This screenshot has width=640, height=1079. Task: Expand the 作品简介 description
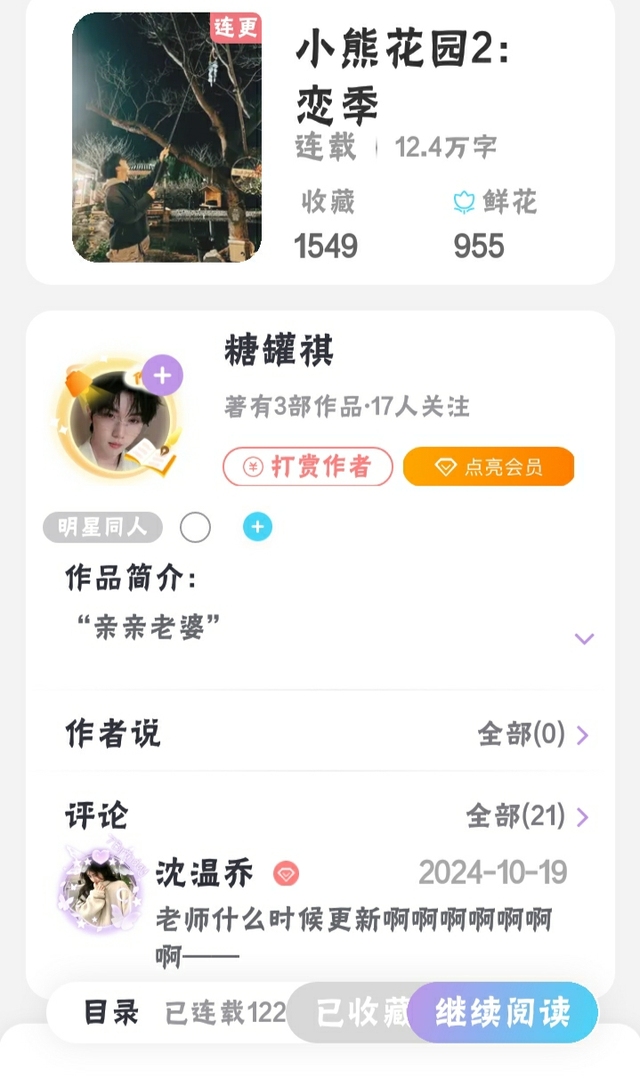584,638
